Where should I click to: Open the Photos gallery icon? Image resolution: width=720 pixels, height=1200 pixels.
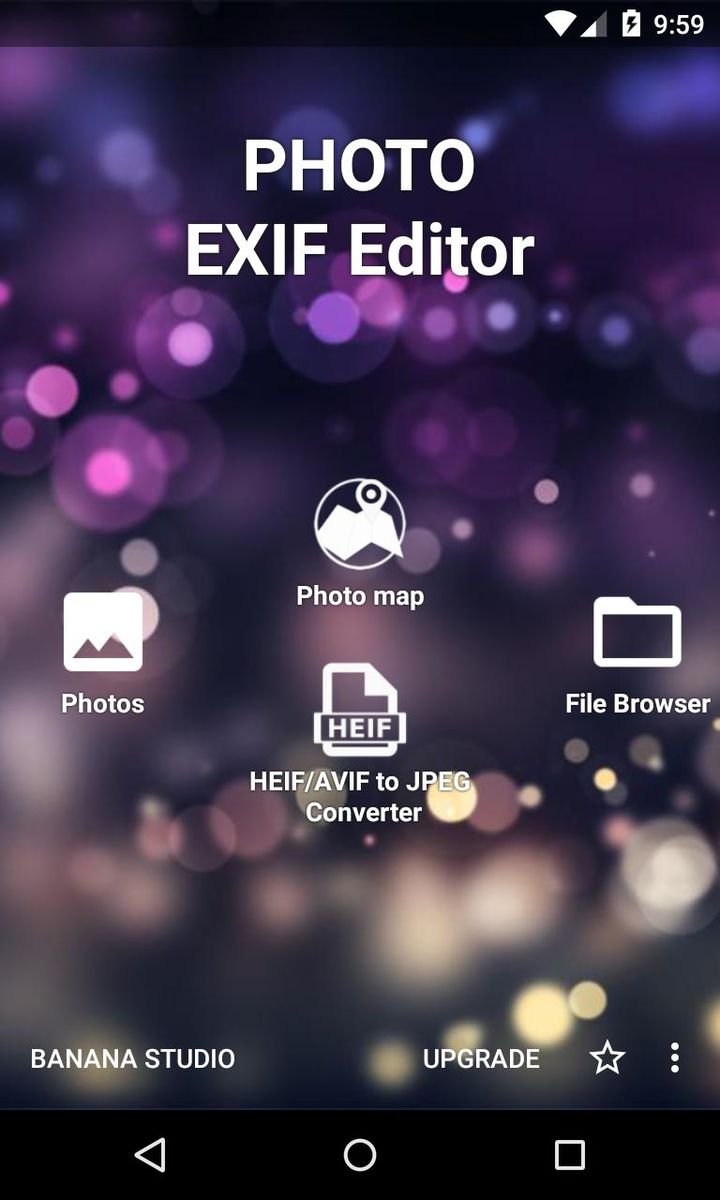click(102, 631)
